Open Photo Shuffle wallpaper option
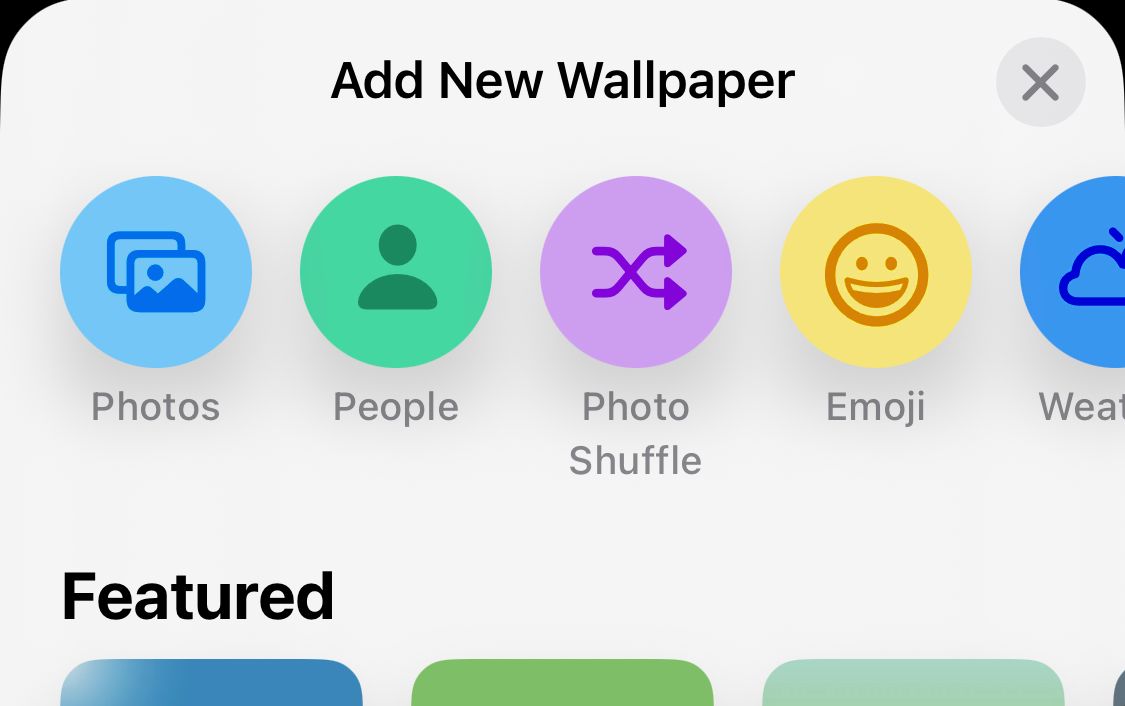The height and width of the screenshot is (706, 1125). pos(636,272)
